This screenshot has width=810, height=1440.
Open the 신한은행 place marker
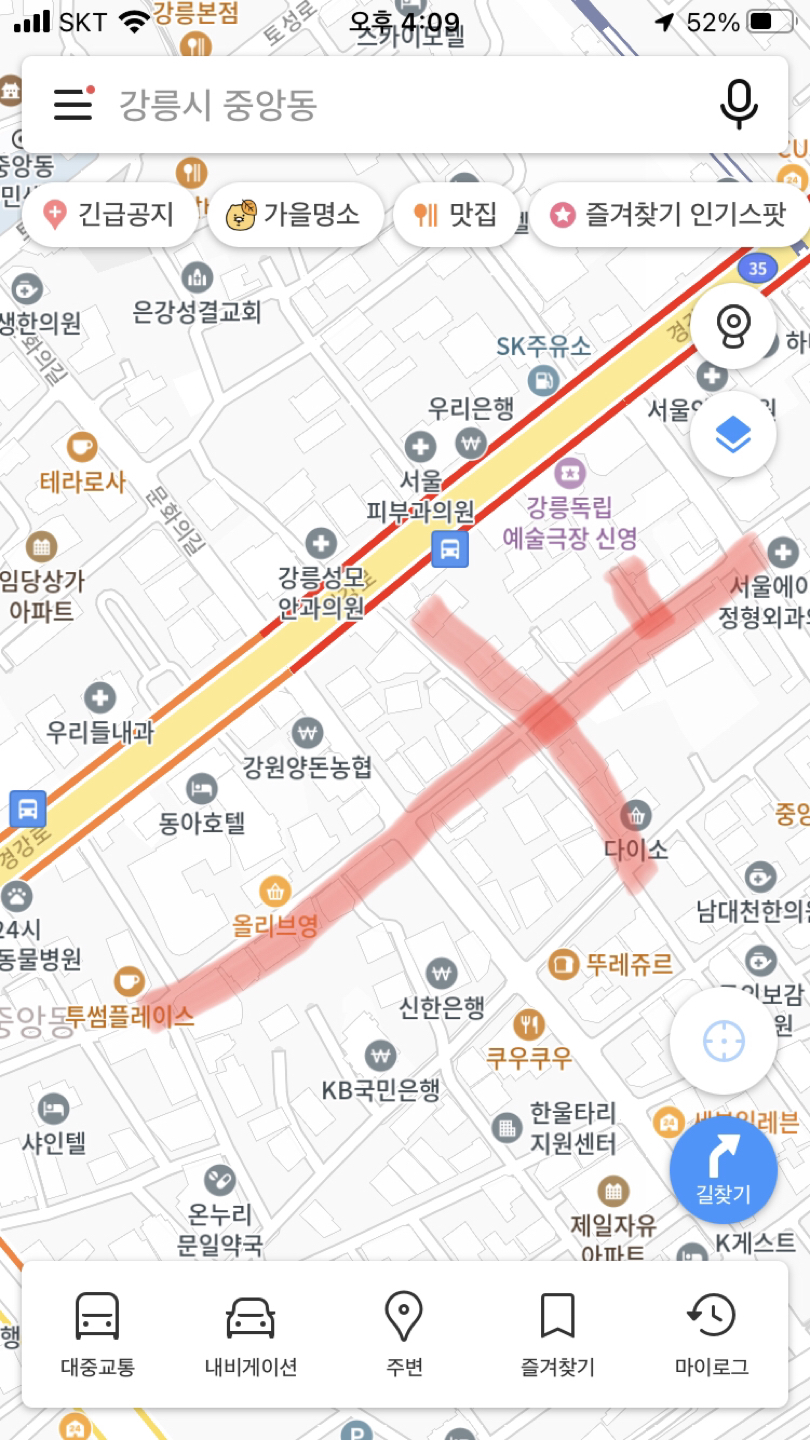pyautogui.click(x=441, y=972)
